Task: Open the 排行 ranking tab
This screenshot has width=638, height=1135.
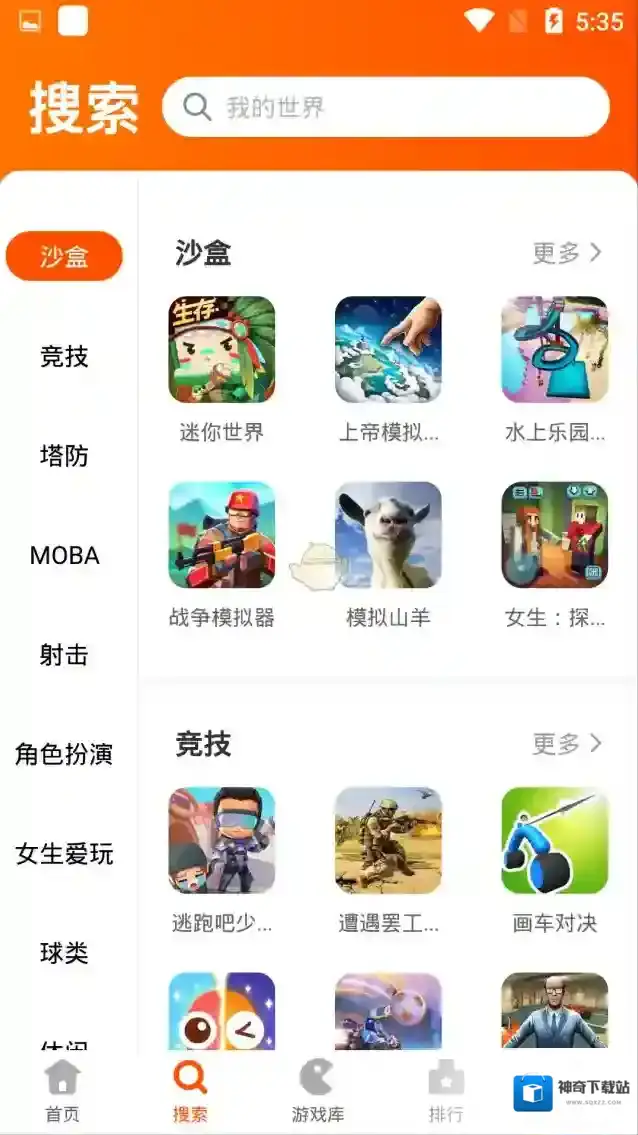Action: tap(446, 1092)
